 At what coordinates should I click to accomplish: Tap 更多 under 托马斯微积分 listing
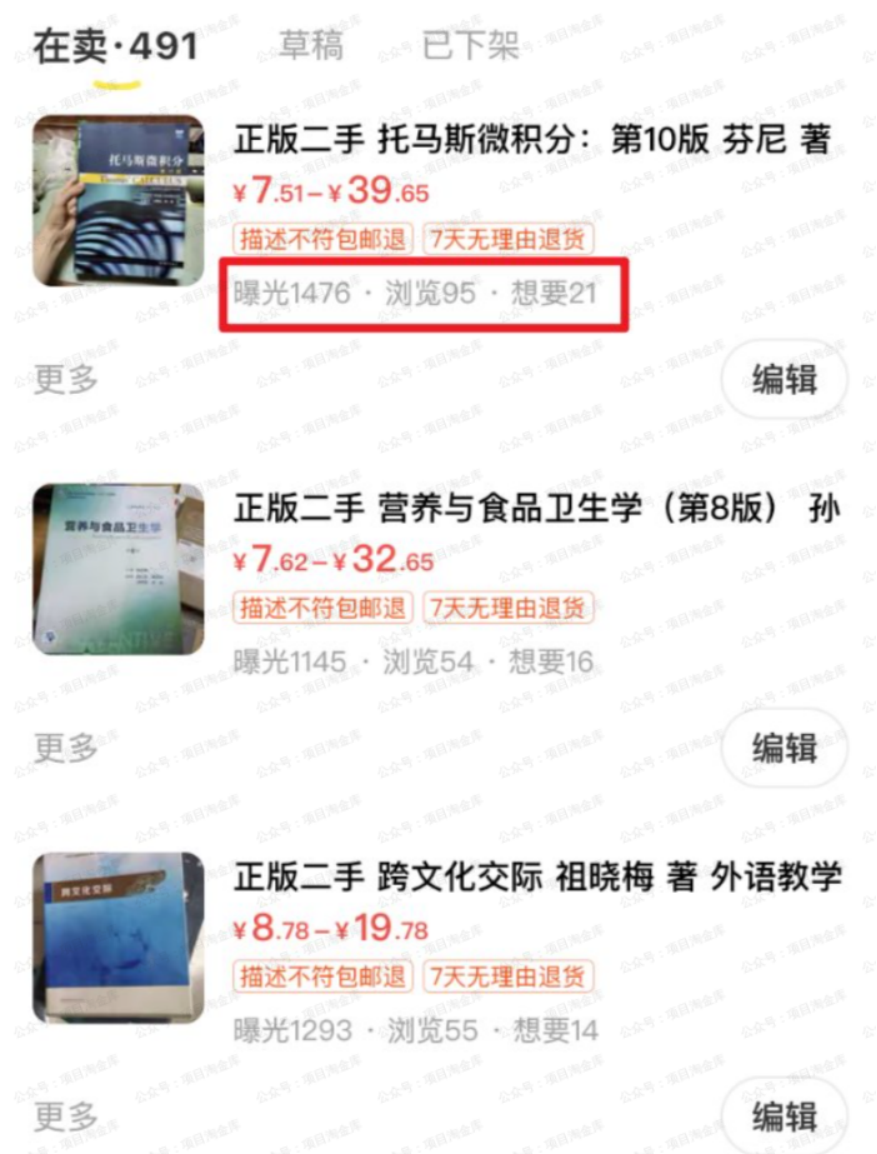click(66, 379)
